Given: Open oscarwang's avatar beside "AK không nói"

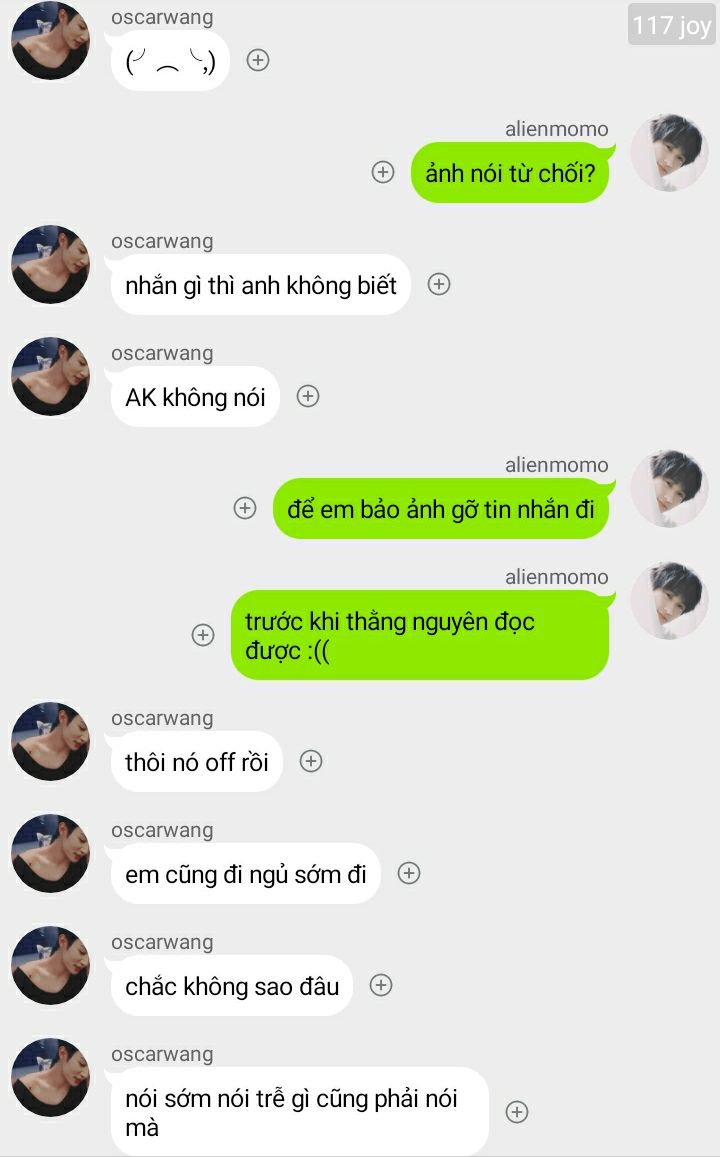Looking at the screenshot, I should (x=50, y=376).
